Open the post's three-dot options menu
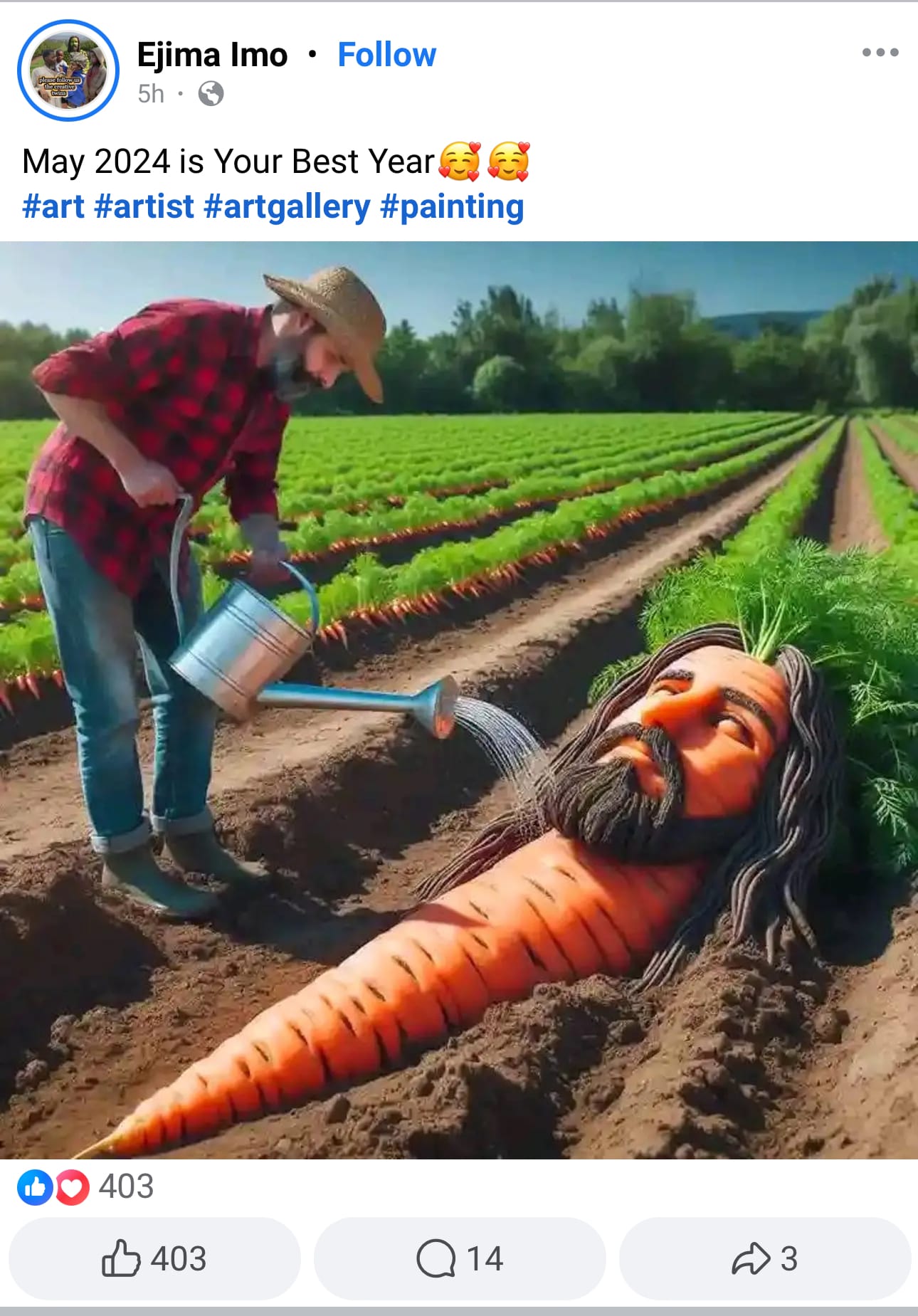The image size is (918, 1316). (880, 53)
